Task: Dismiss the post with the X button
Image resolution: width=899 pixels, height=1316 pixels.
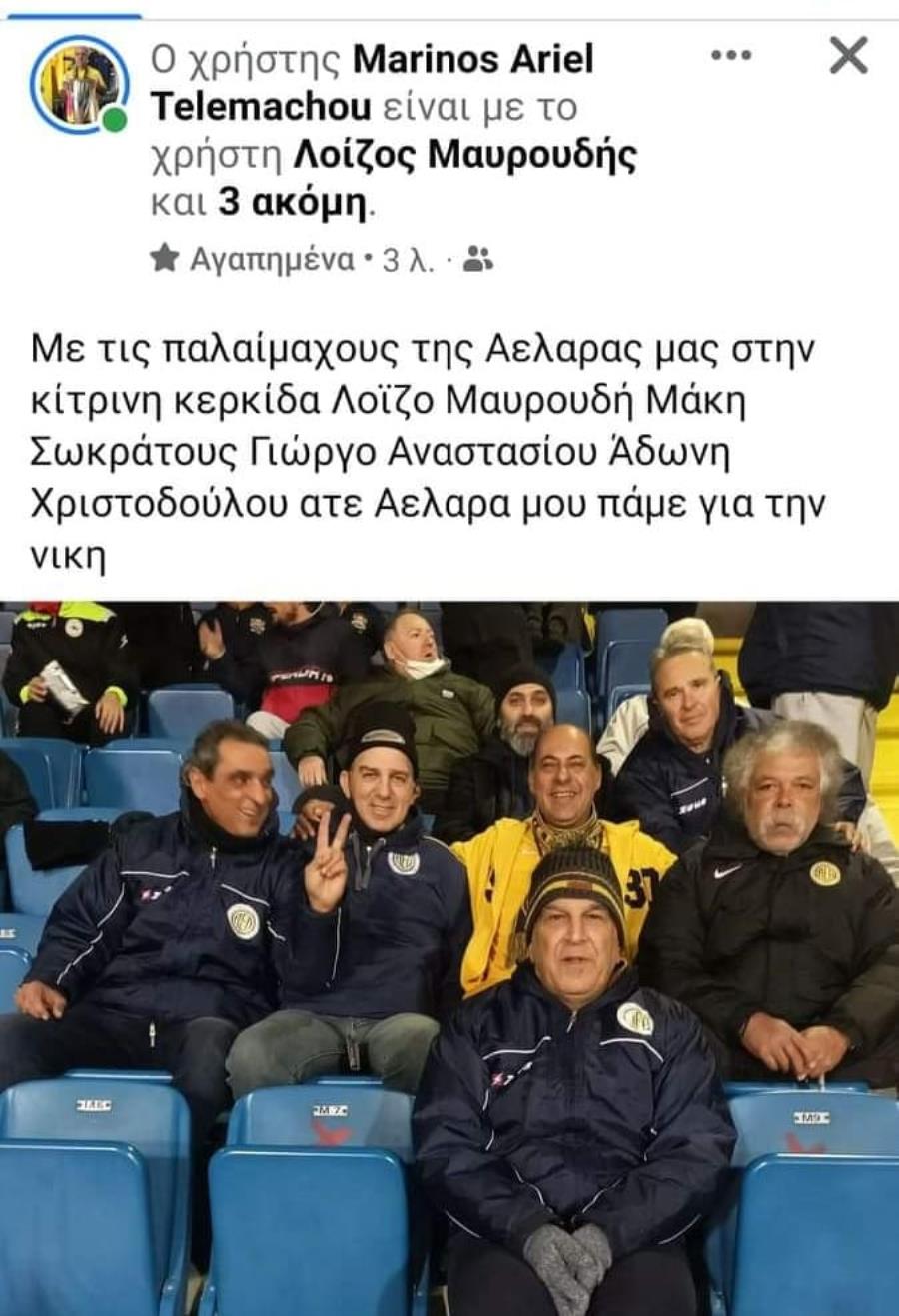Action: 848,56
